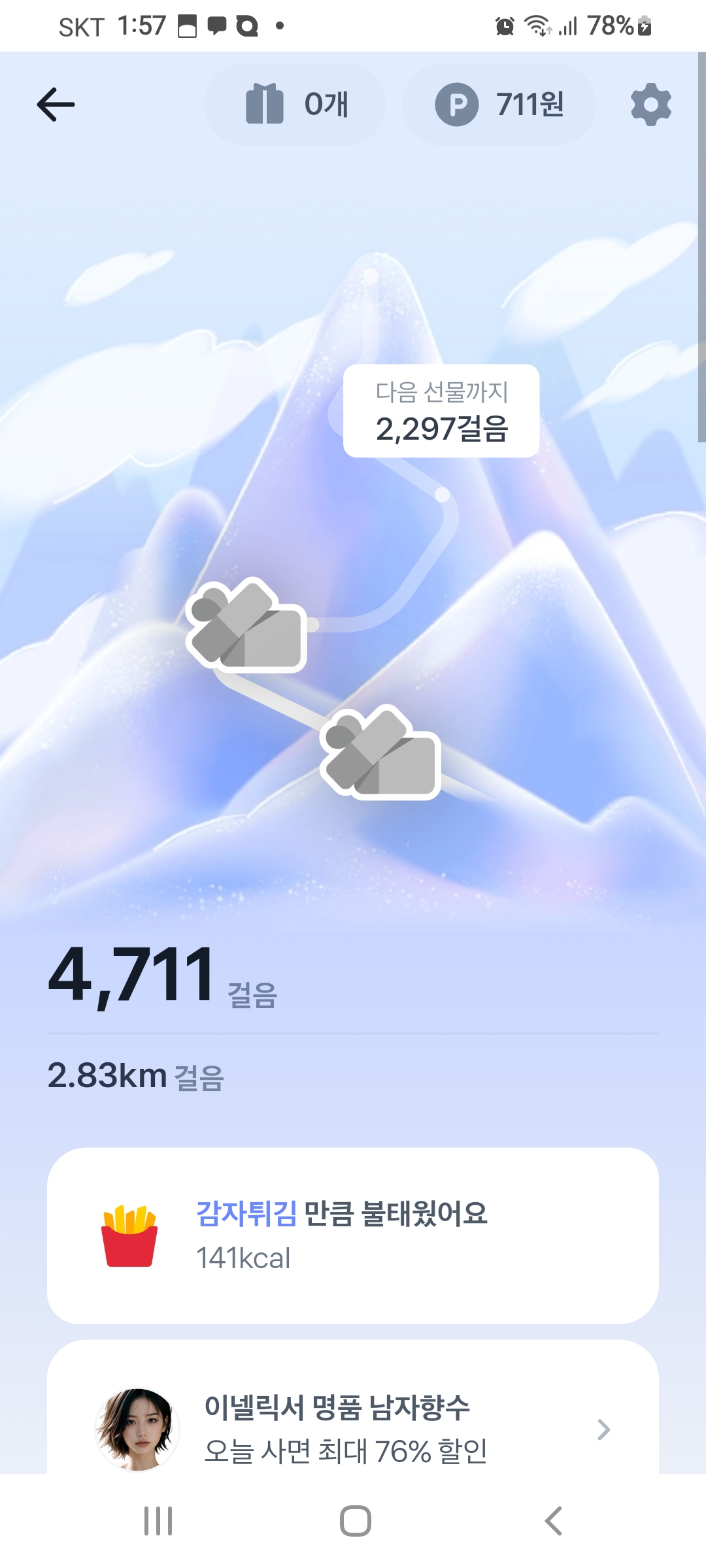Open the gift box count chip showing 0개
Screen dimensions: 706x1568
click(295, 105)
